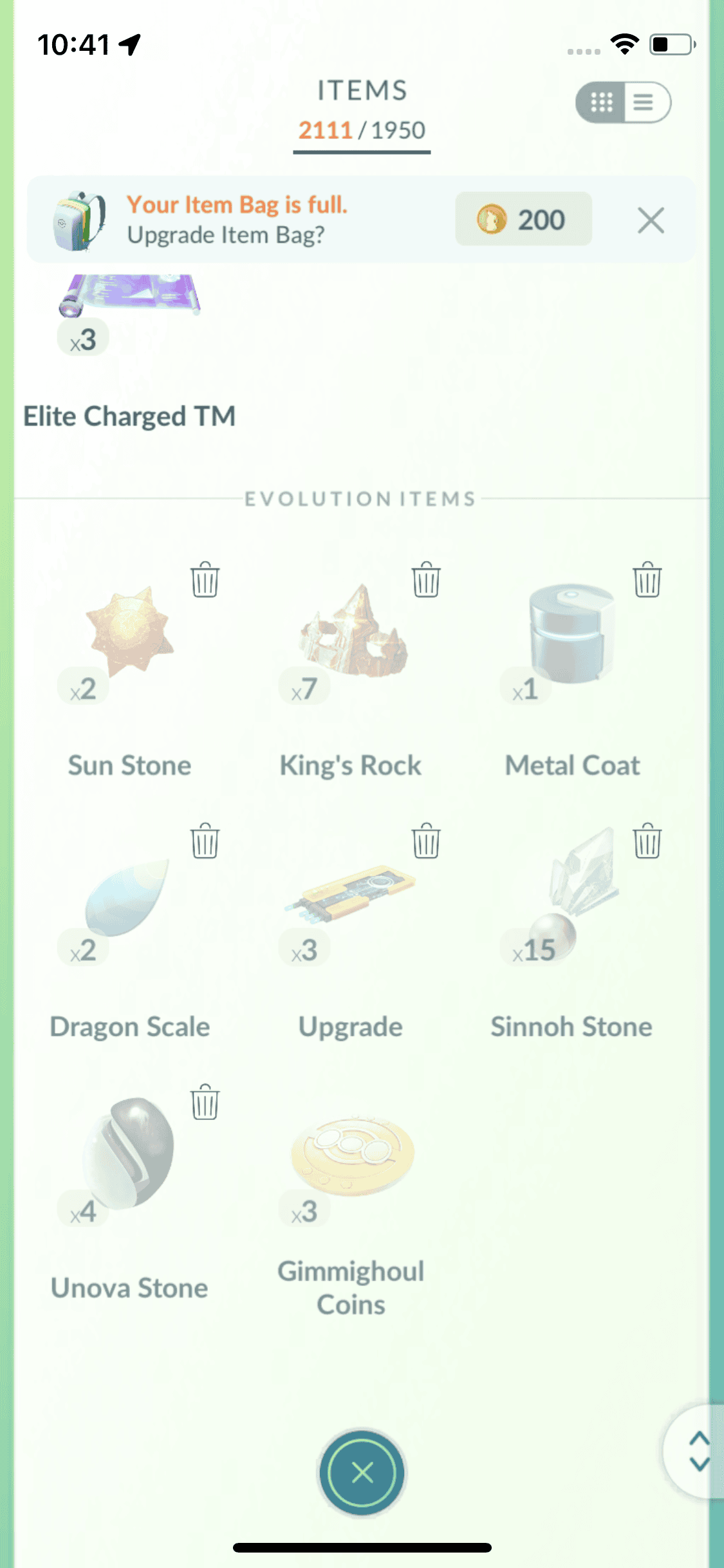The image size is (724, 1568).
Task: Trash the Sinnoh Stone item
Action: [647, 841]
